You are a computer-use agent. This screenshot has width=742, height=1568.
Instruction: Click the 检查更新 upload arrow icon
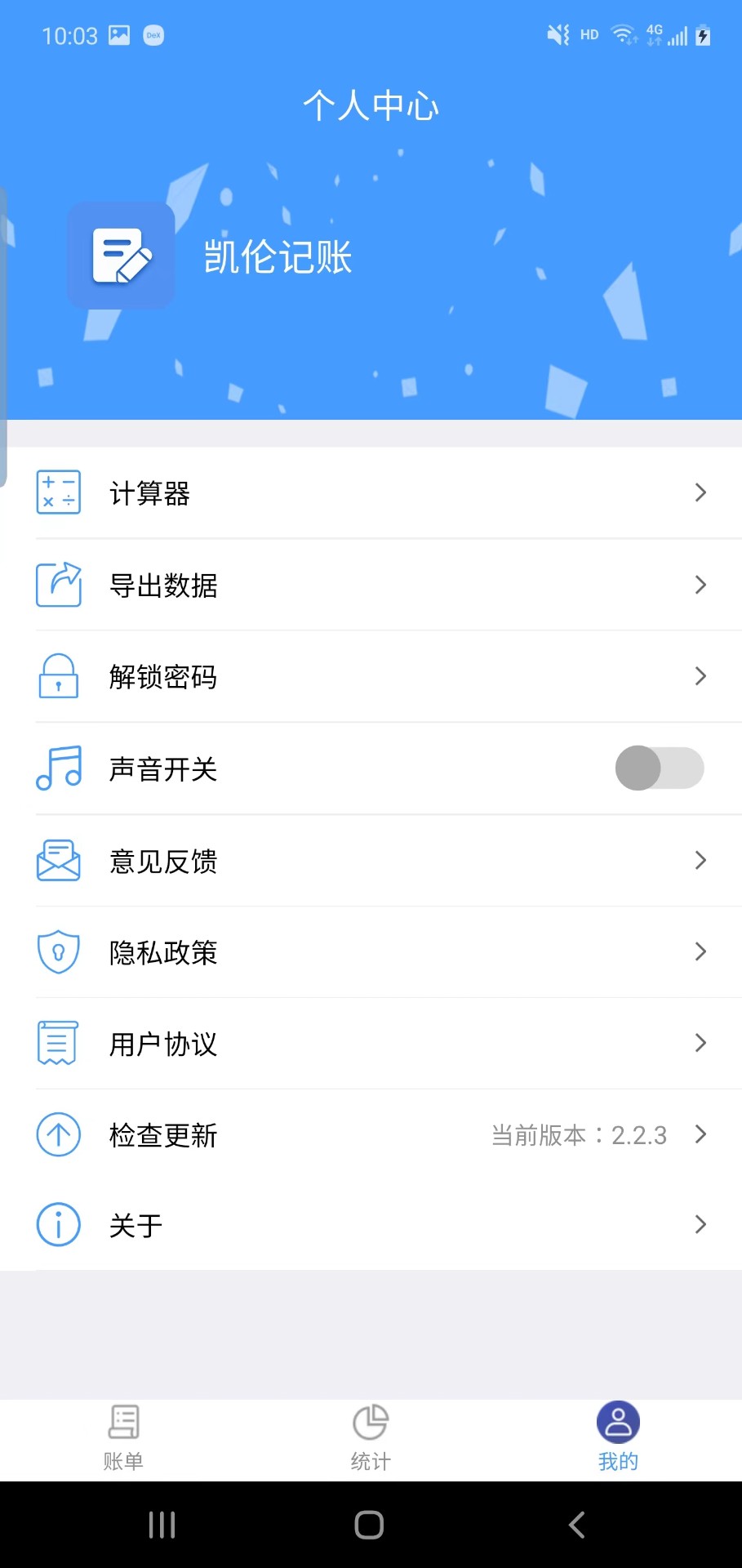click(x=58, y=1134)
